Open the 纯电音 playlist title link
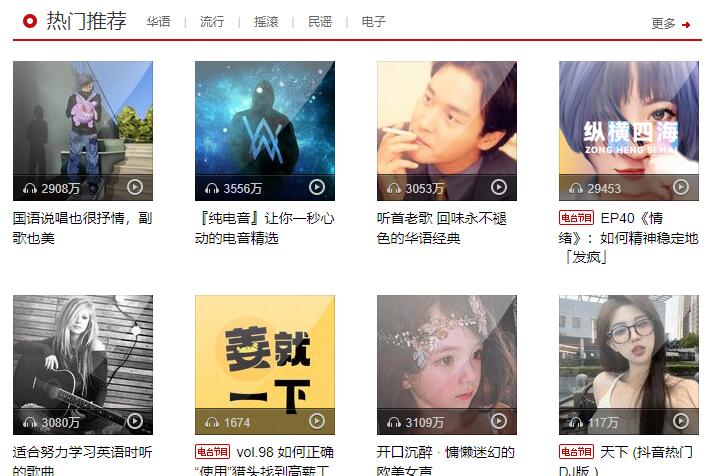This screenshot has width=721, height=476. pos(264,228)
